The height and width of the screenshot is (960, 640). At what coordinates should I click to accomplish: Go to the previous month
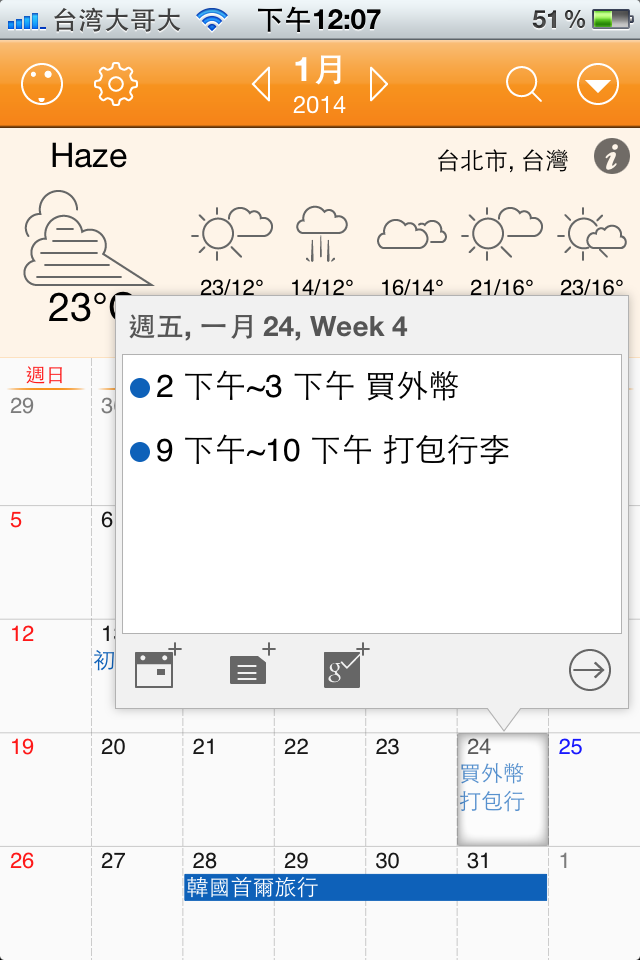coord(261,85)
